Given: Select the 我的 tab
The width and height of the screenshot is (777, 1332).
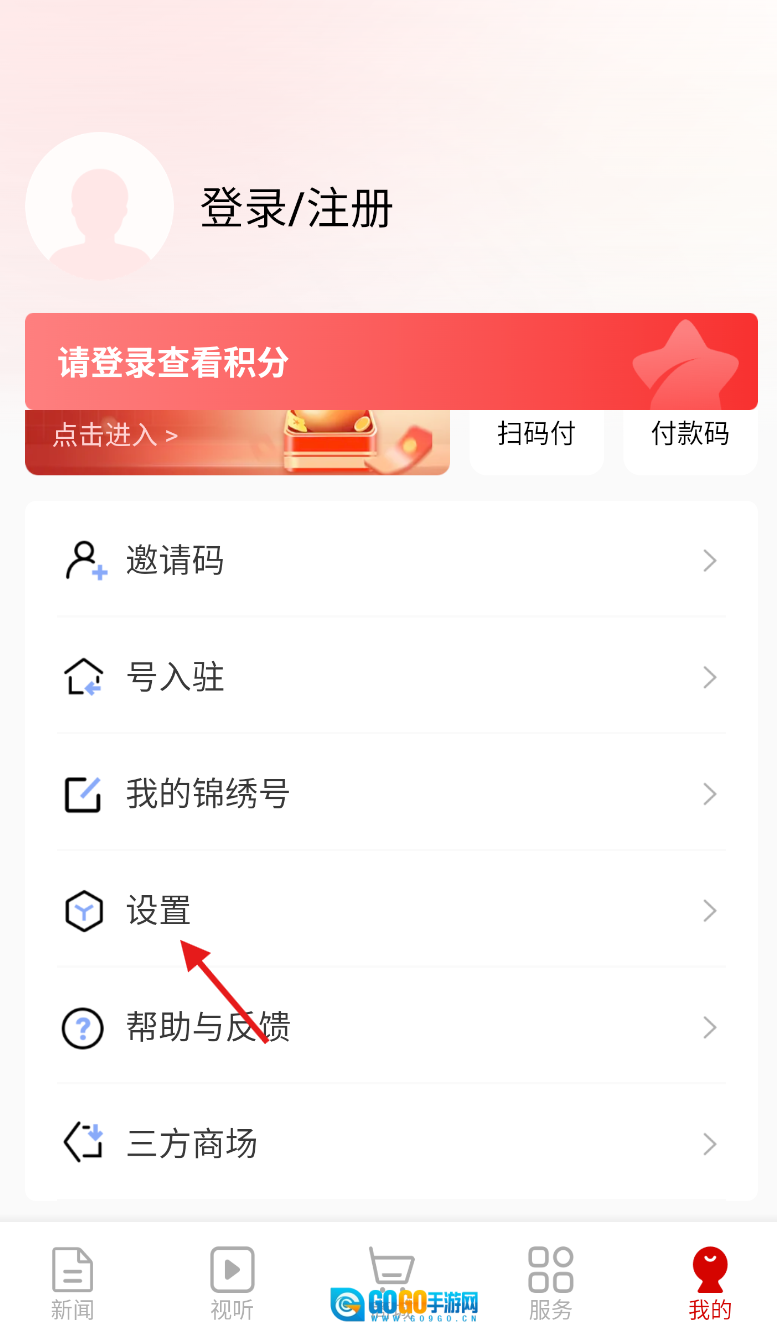Looking at the screenshot, I should pos(709,1282).
